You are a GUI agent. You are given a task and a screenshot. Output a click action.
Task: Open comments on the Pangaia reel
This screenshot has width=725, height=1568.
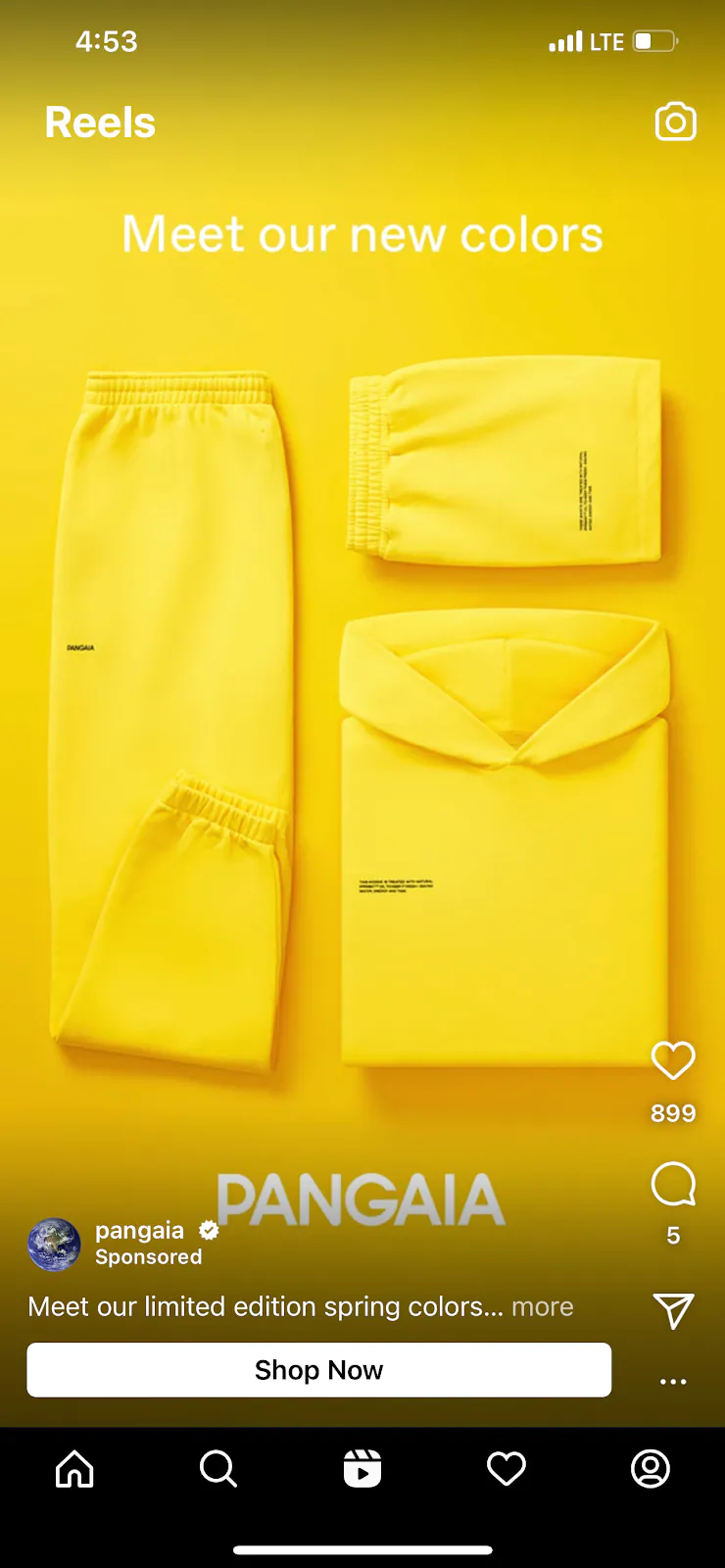tap(673, 1185)
